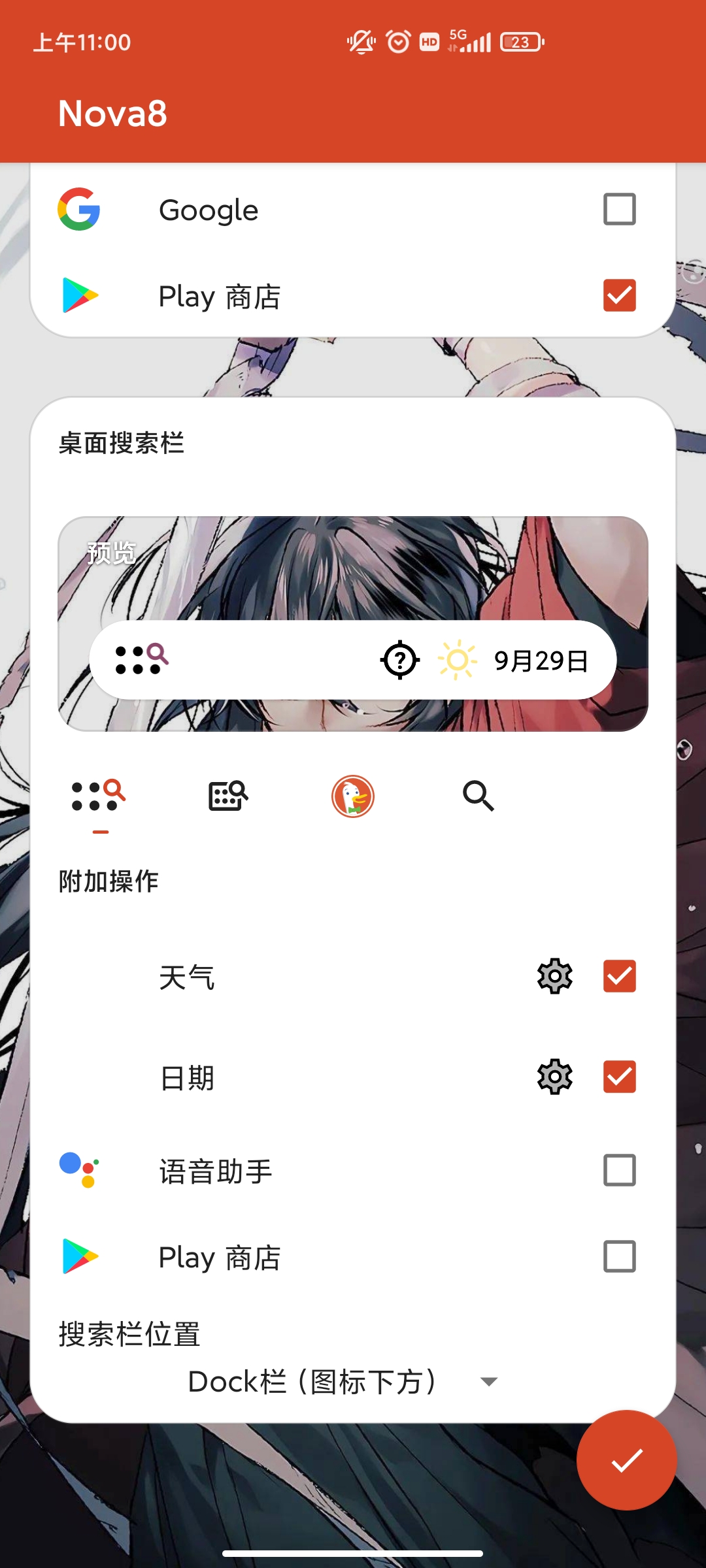Select the plain magnifier search style
The height and width of the screenshot is (1568, 706).
click(x=479, y=796)
